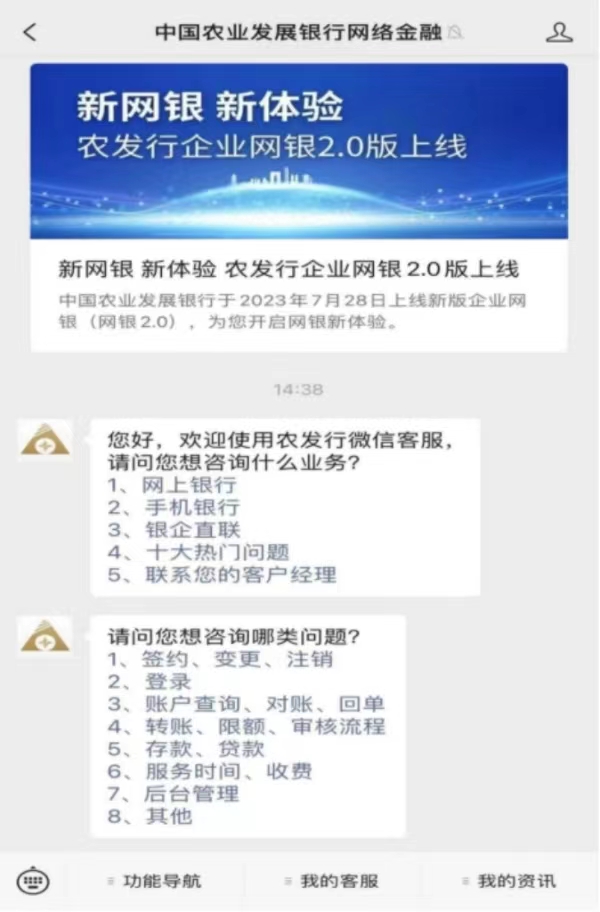Open 账户查询、对账、回单
The image size is (600, 912).
coord(262,705)
